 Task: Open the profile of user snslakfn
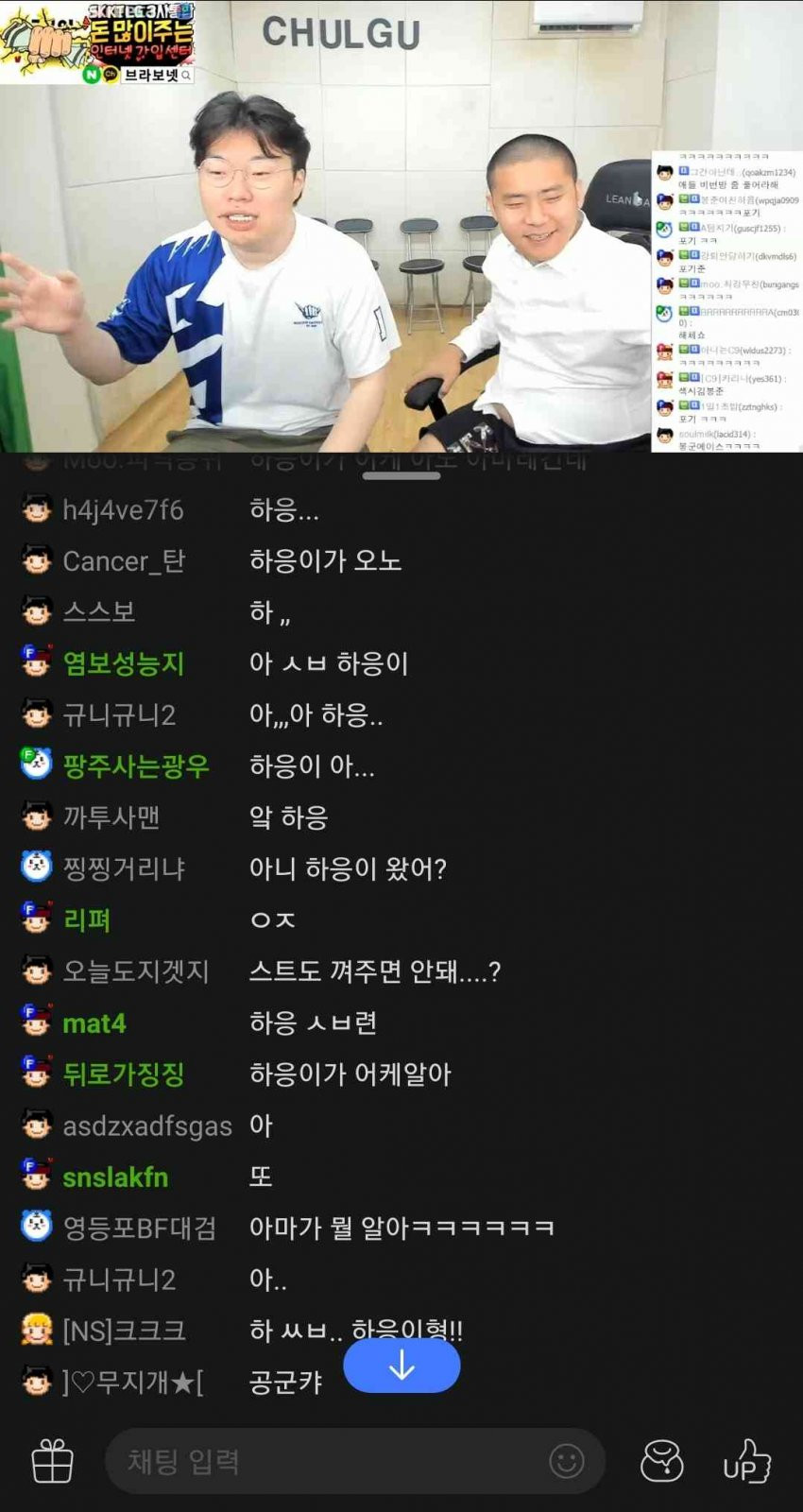pos(114,1177)
